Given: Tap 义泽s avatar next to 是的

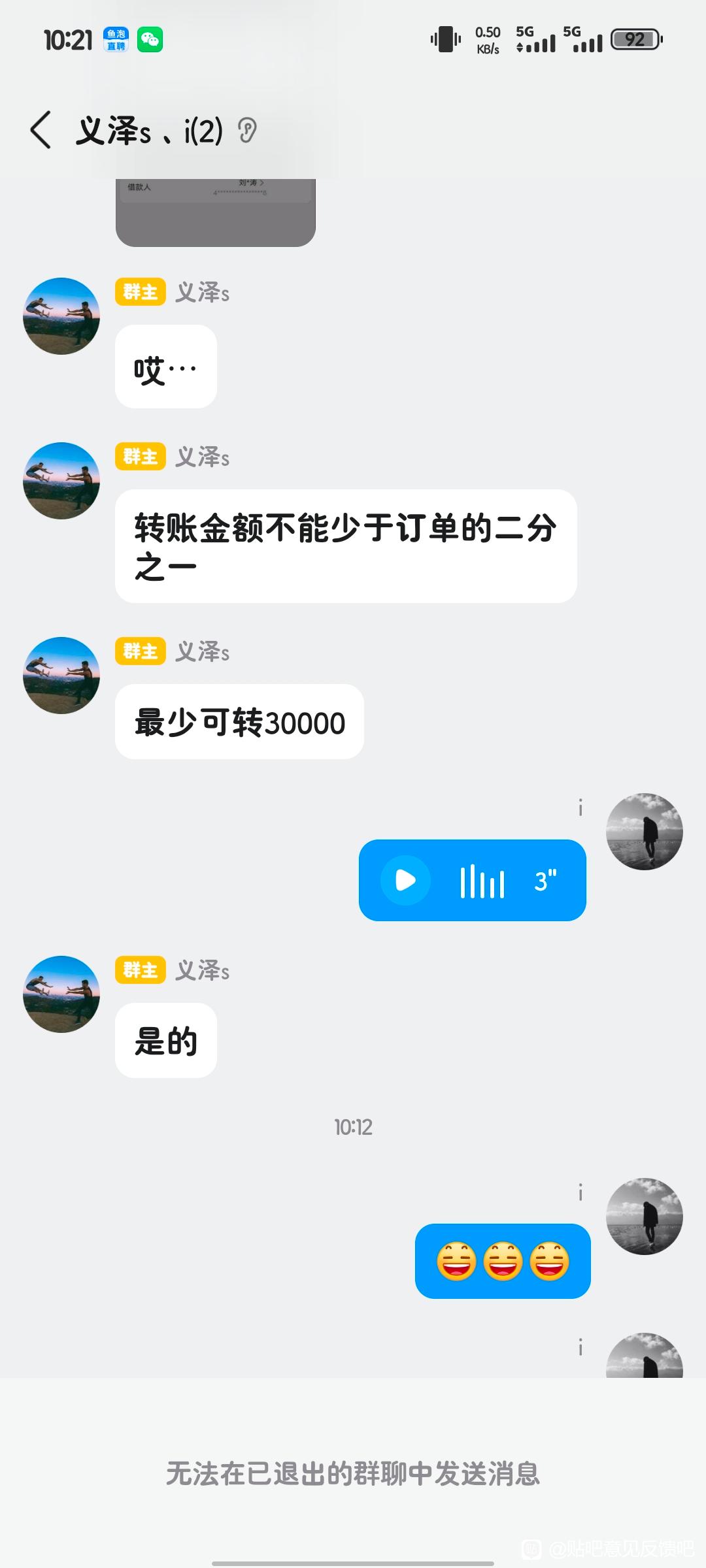Looking at the screenshot, I should pos(61,994).
